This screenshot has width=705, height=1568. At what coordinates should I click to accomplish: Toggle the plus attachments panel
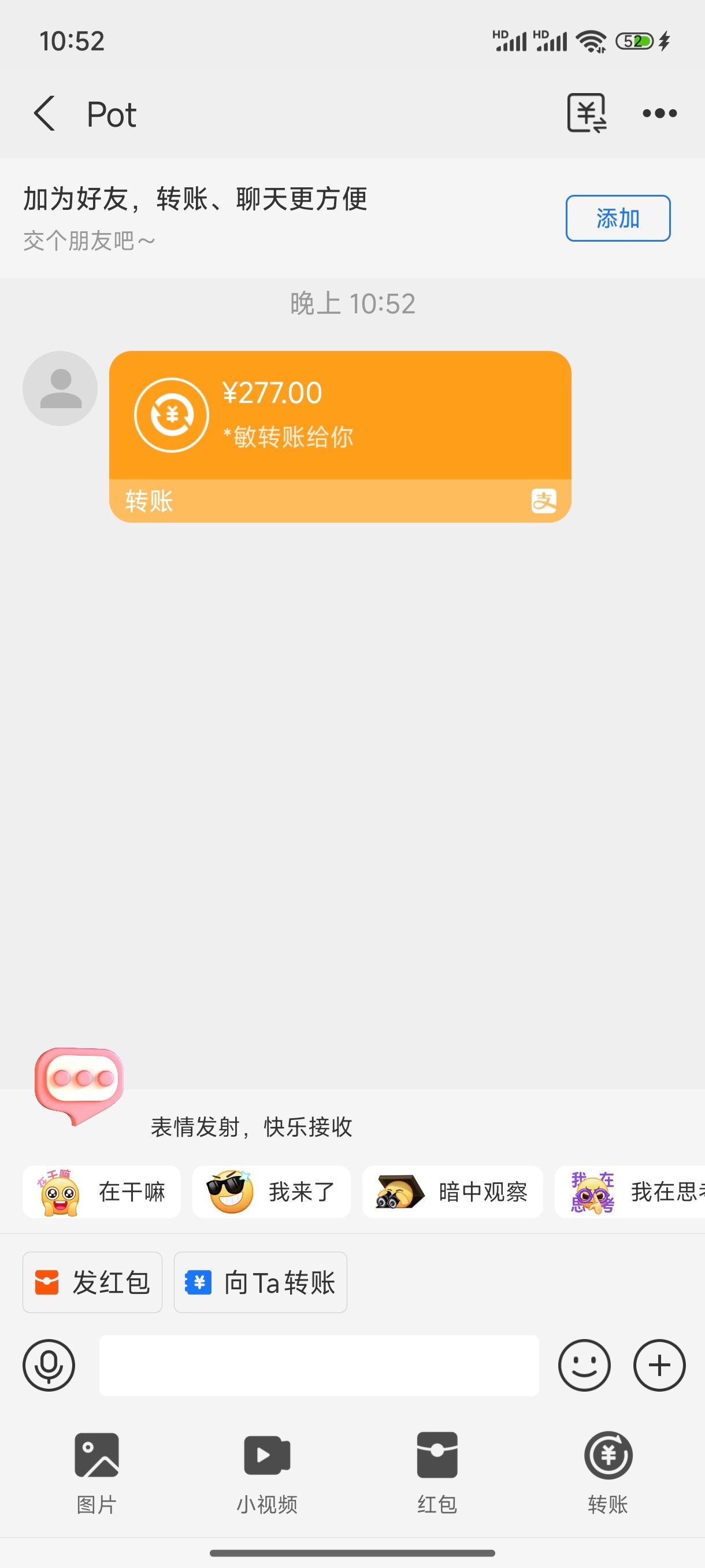click(x=659, y=1365)
